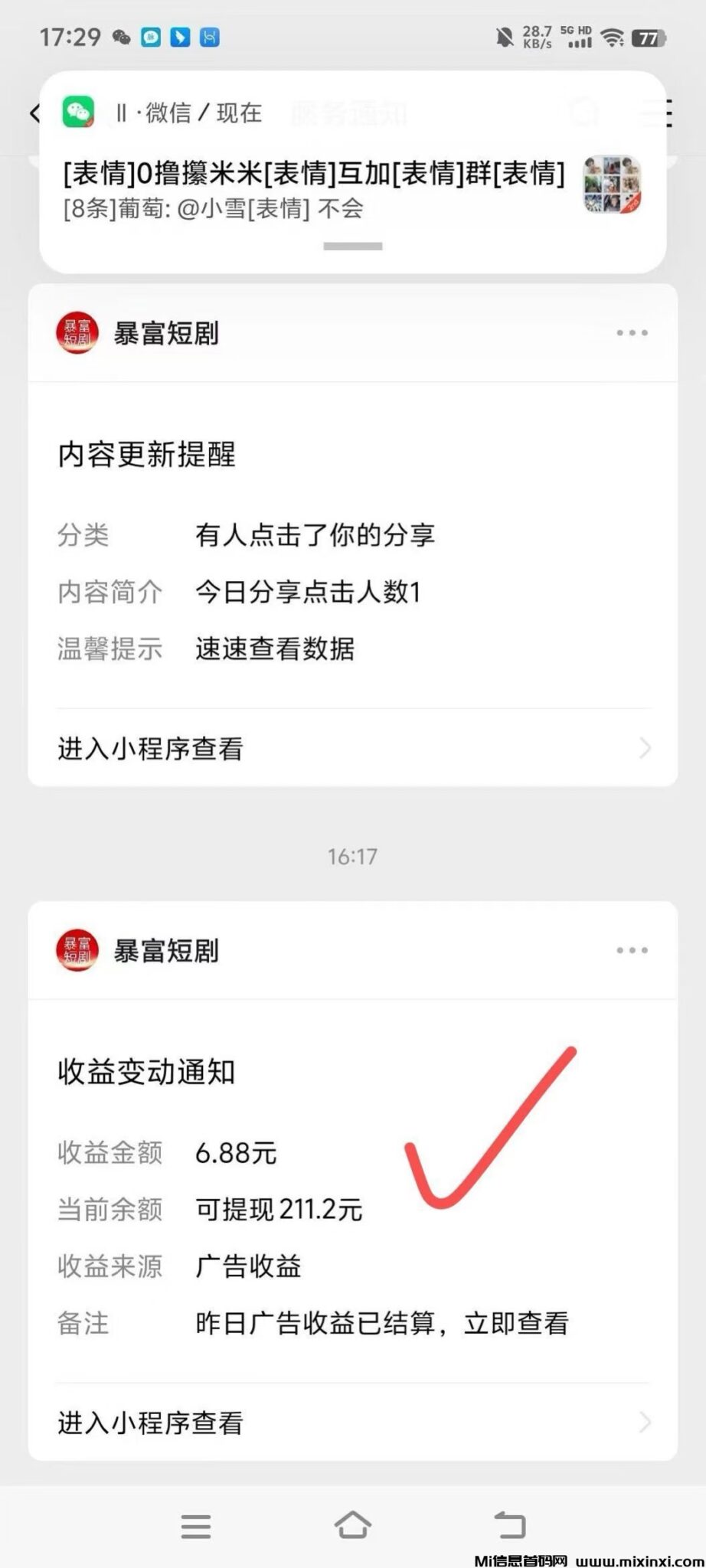Image resolution: width=706 pixels, height=1568 pixels.
Task: Tap the 暴富短剧 avatar on the content update card
Action: tap(77, 332)
